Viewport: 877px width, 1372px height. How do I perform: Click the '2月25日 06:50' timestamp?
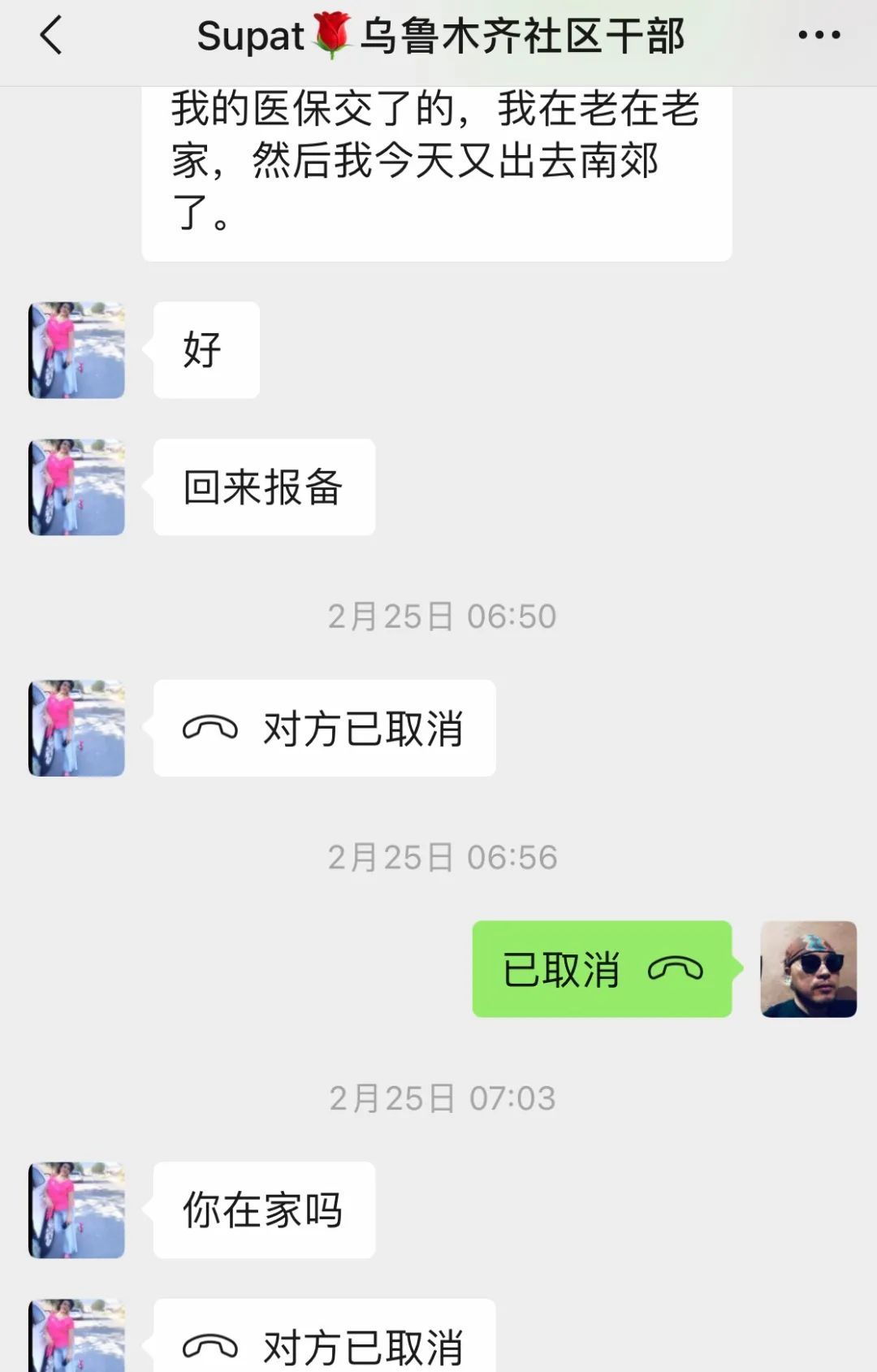[x=443, y=617]
